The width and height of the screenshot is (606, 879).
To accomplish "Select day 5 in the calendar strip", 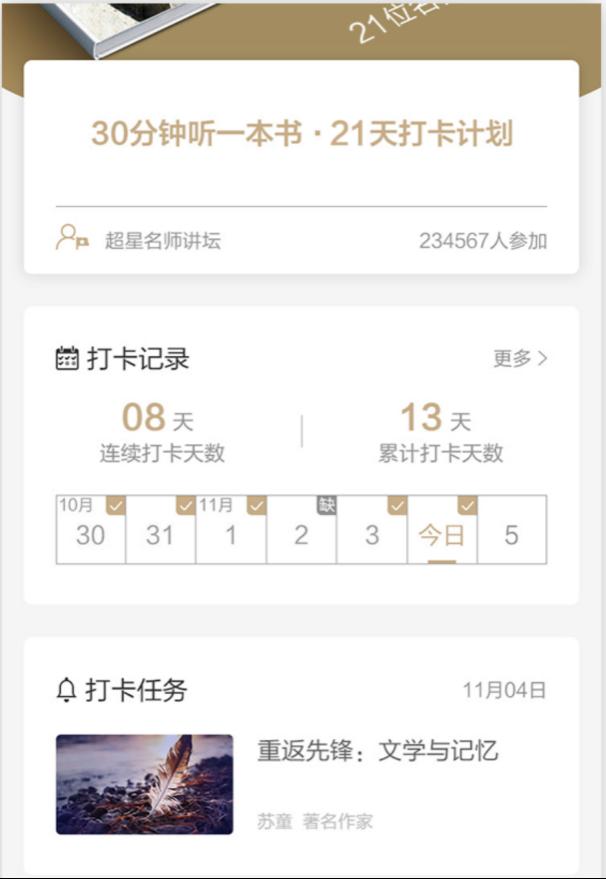I will coord(511,534).
